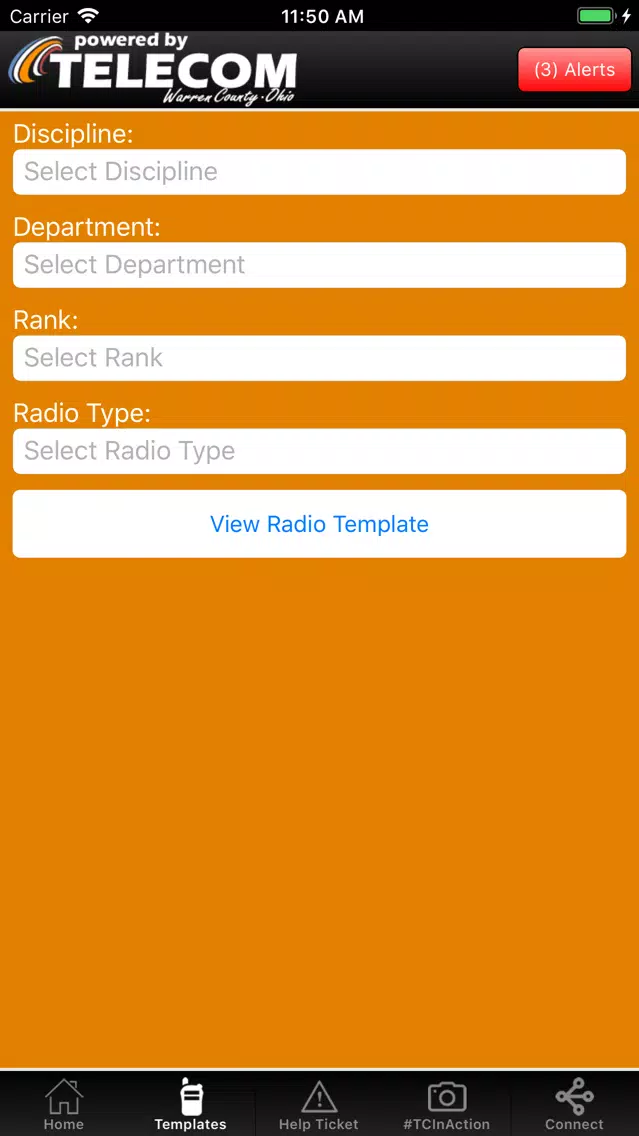639x1136 pixels.
Task: Select the Templates tab
Action: pos(191,1104)
